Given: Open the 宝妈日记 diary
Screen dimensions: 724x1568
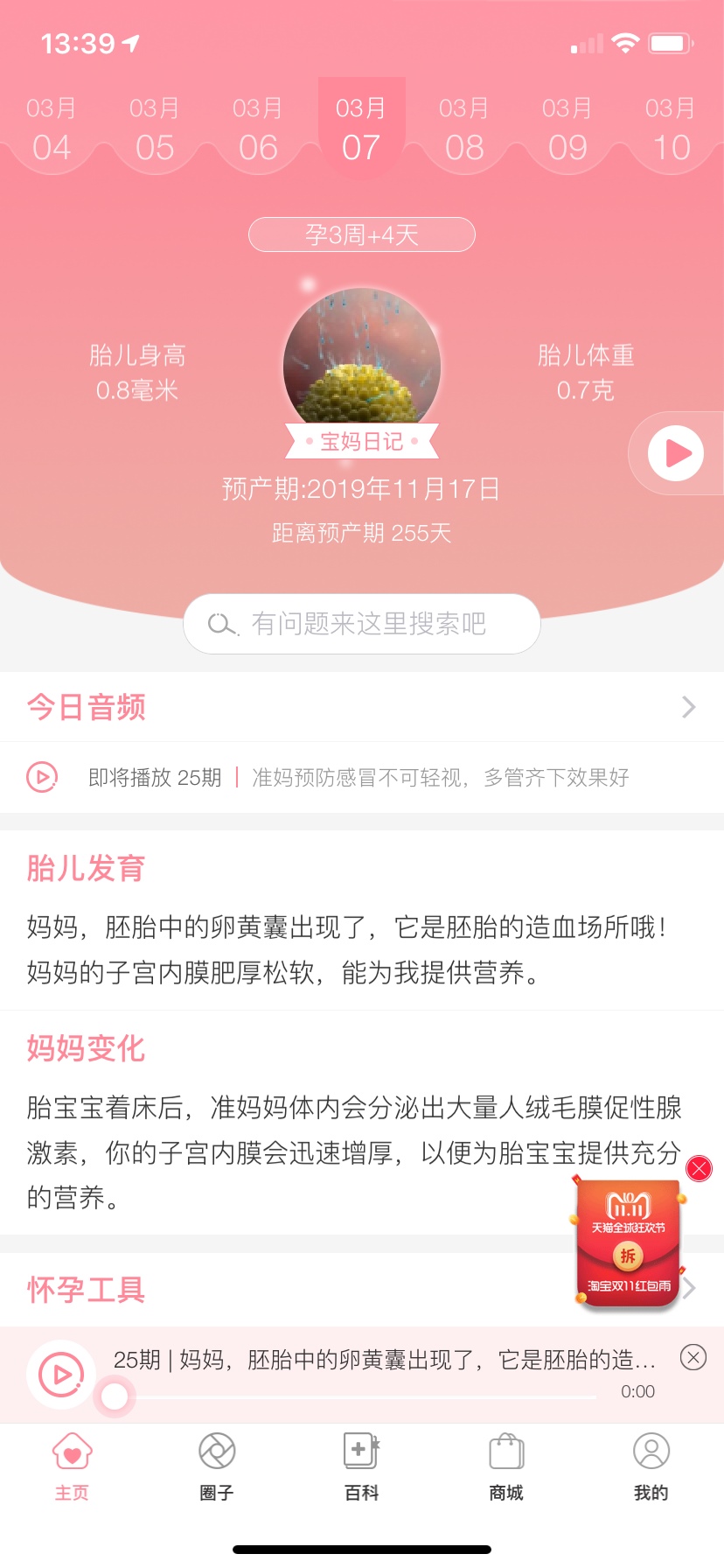Looking at the screenshot, I should click(361, 441).
